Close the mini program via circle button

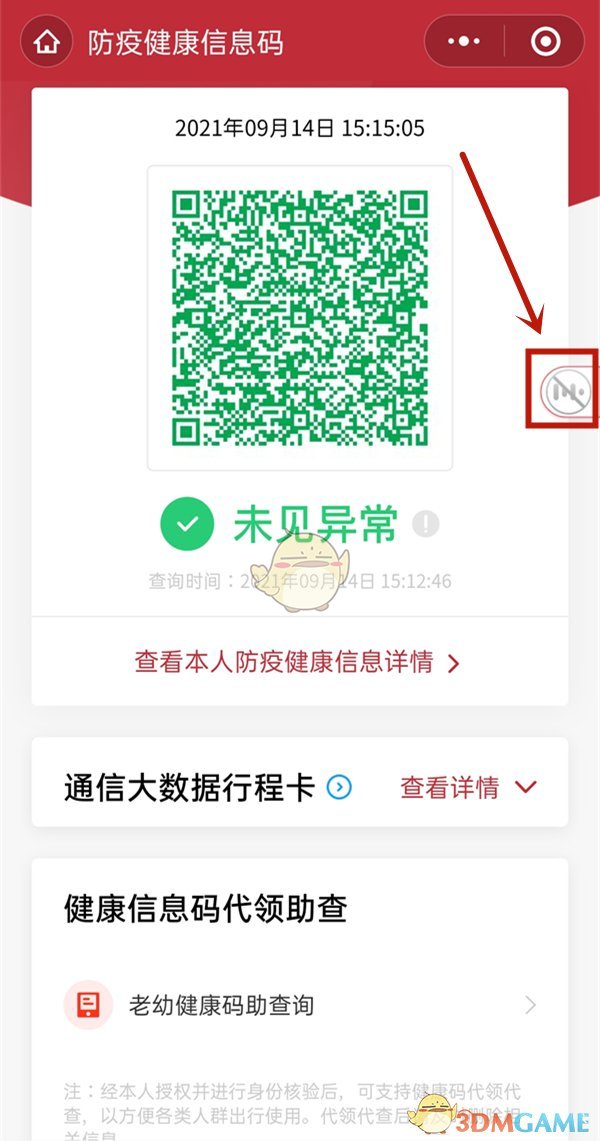pos(545,42)
